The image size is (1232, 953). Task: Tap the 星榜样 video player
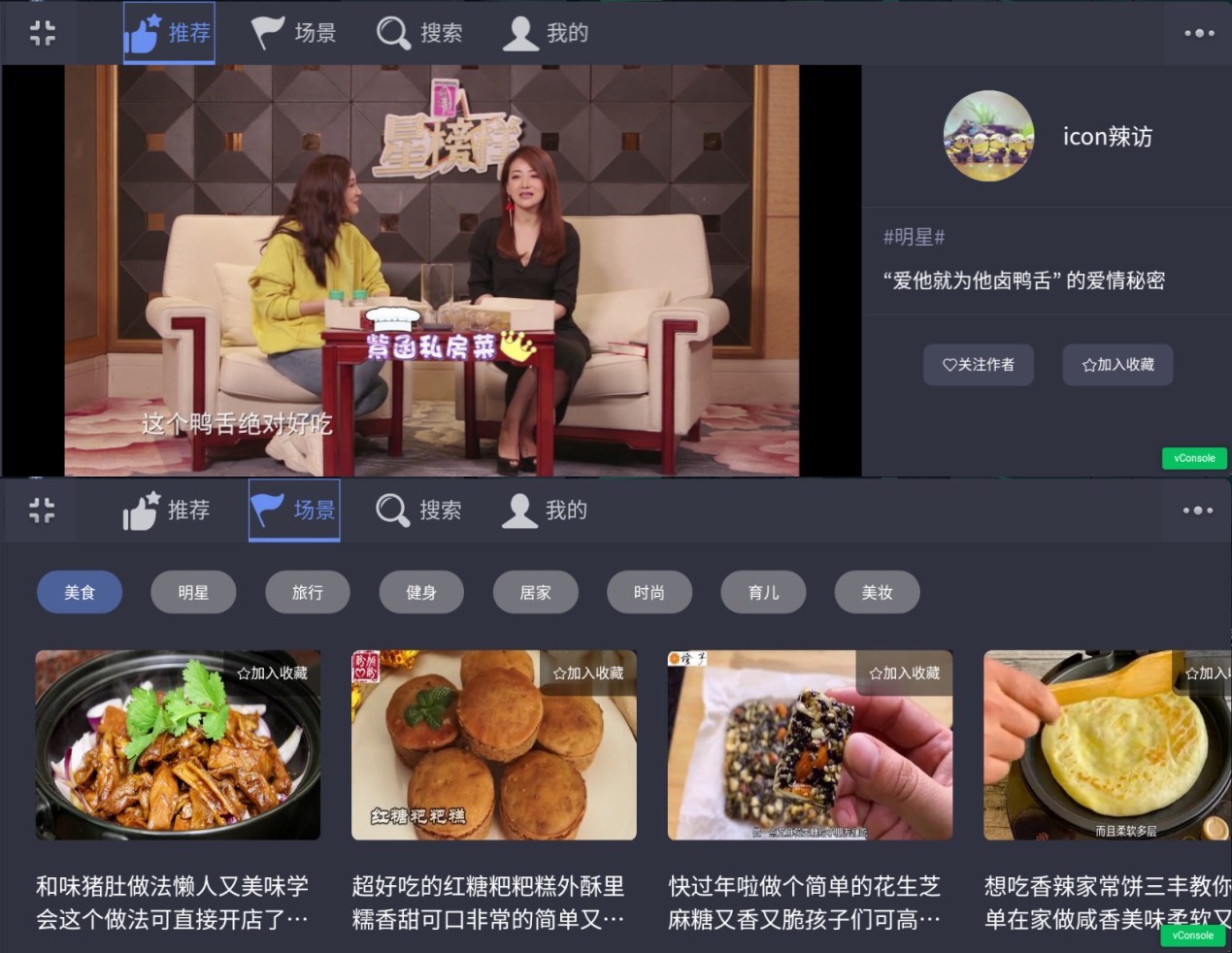point(431,270)
